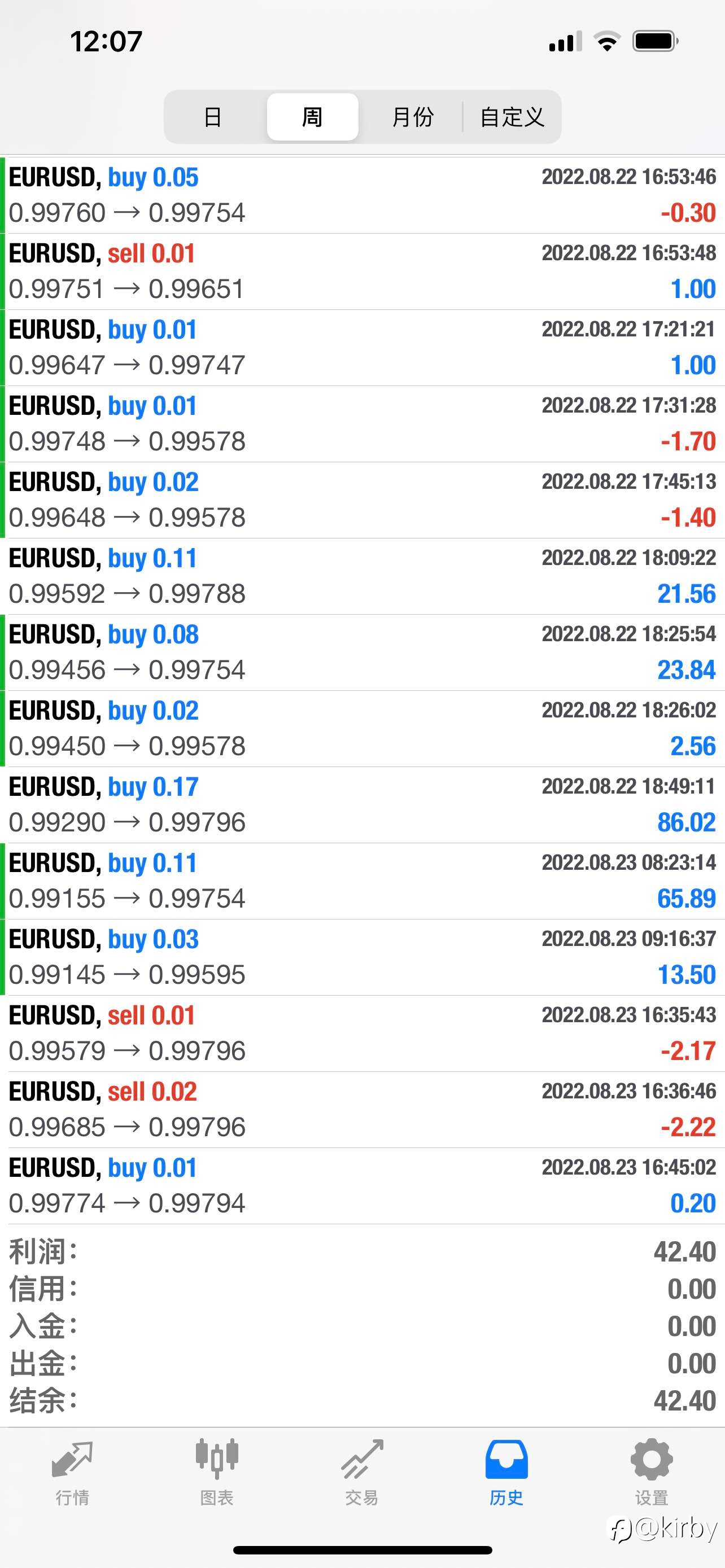Expand the EURUSD sell 0.01 trade with profit 1.00
The width and height of the screenshot is (725, 1568).
pyautogui.click(x=362, y=271)
